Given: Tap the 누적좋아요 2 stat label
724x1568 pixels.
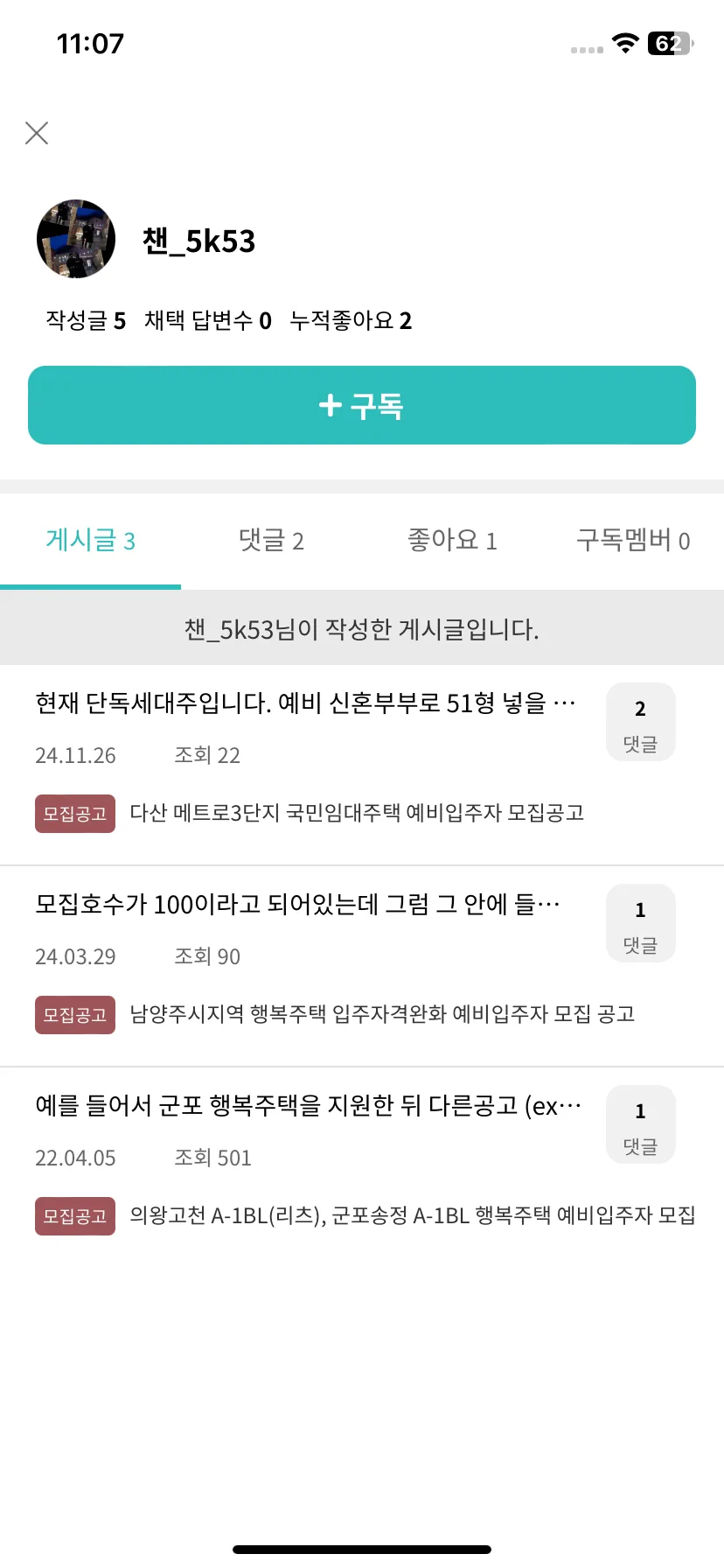Looking at the screenshot, I should [x=350, y=320].
